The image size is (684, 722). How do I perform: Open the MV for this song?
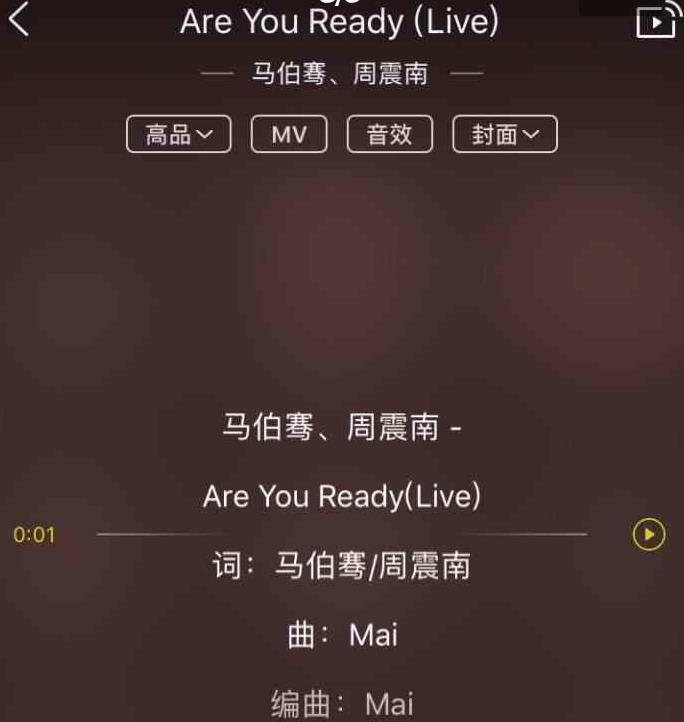click(289, 134)
